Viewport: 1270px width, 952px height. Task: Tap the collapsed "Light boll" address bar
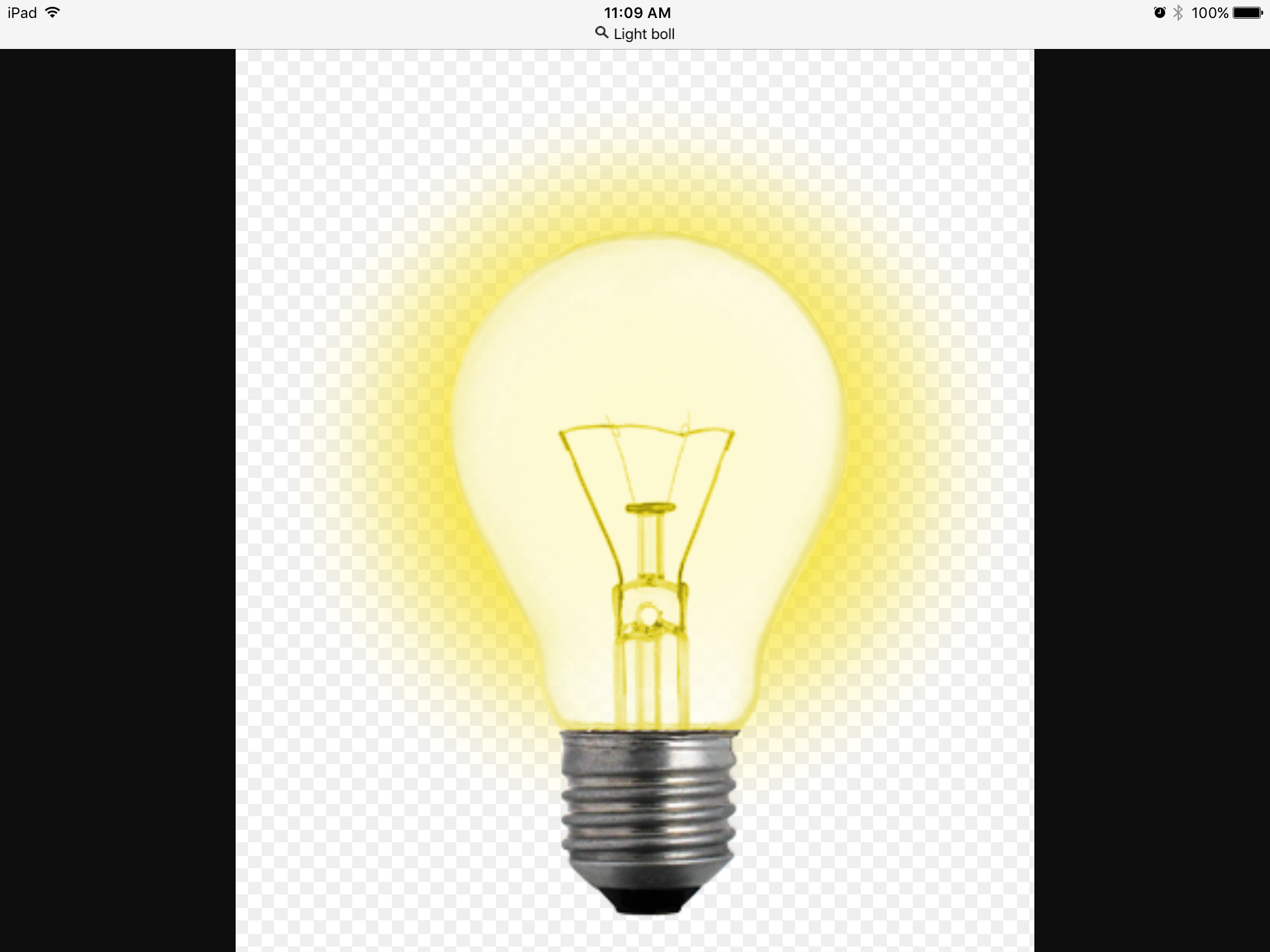636,34
